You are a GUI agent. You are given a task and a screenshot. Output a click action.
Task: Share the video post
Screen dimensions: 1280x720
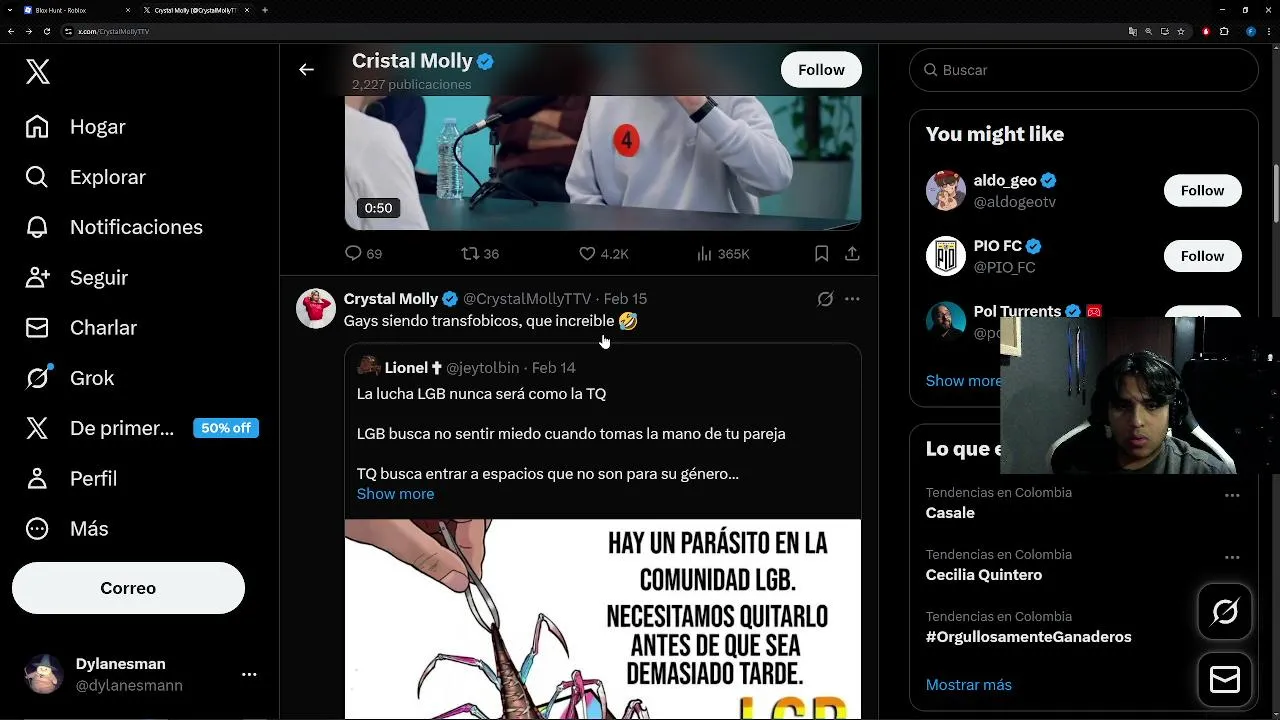(x=852, y=254)
